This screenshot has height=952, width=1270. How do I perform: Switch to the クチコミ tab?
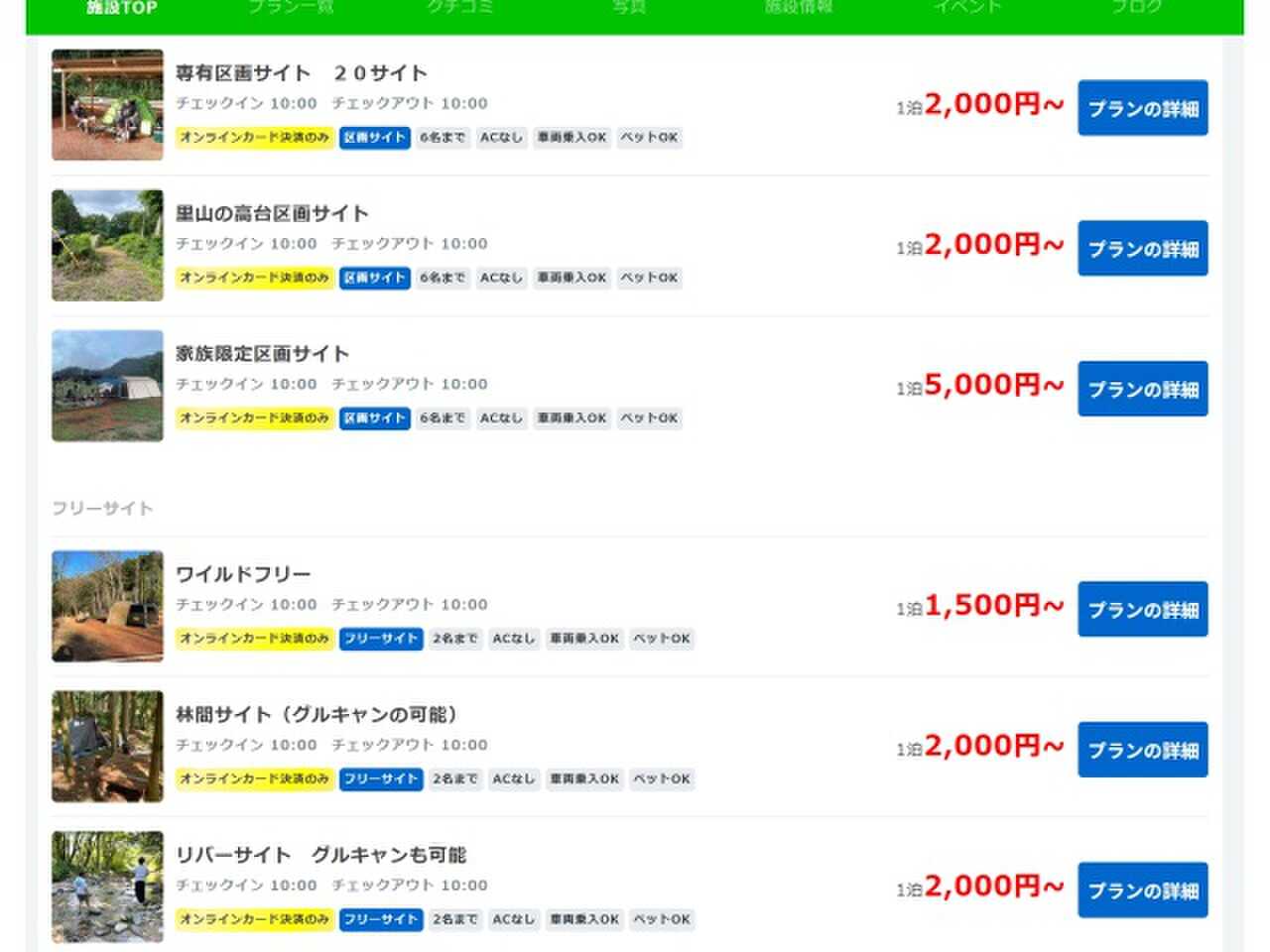[x=459, y=7]
